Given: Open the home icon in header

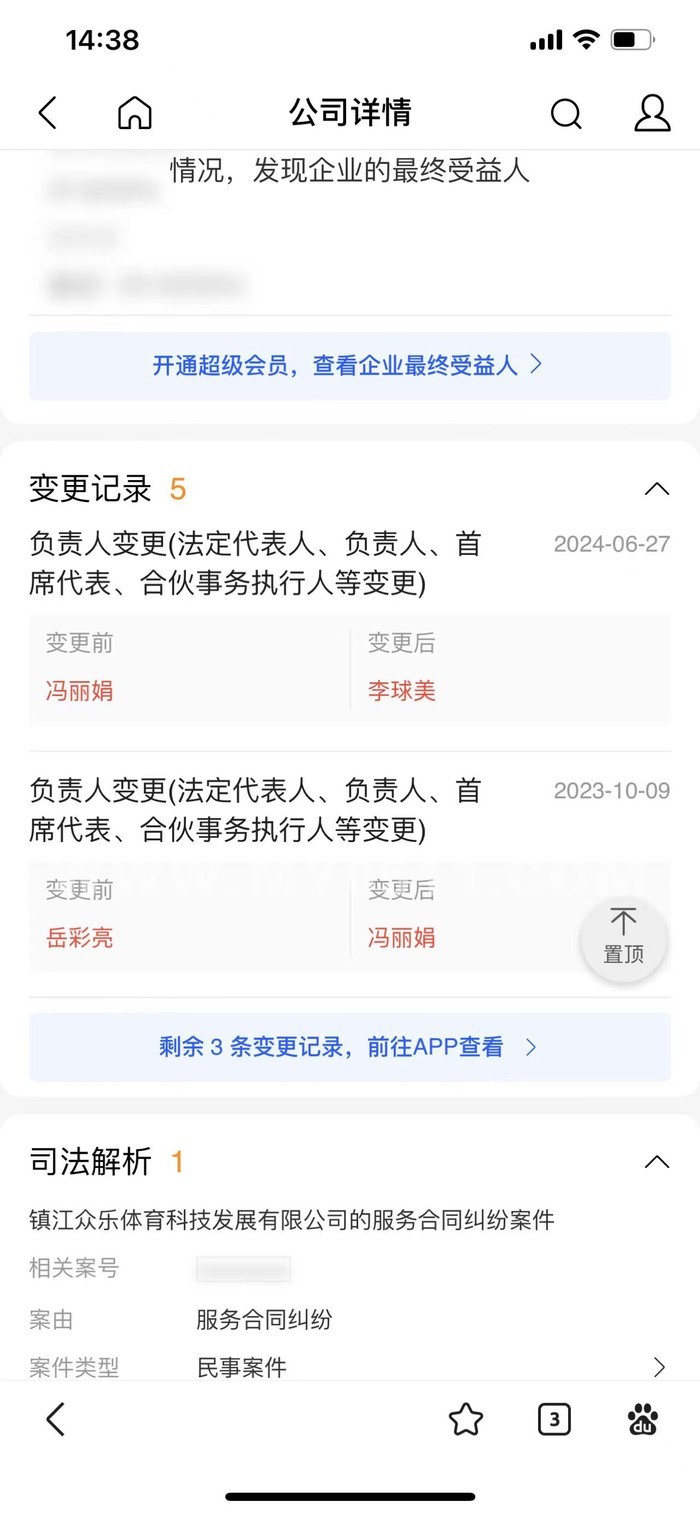Looking at the screenshot, I should [x=135, y=113].
